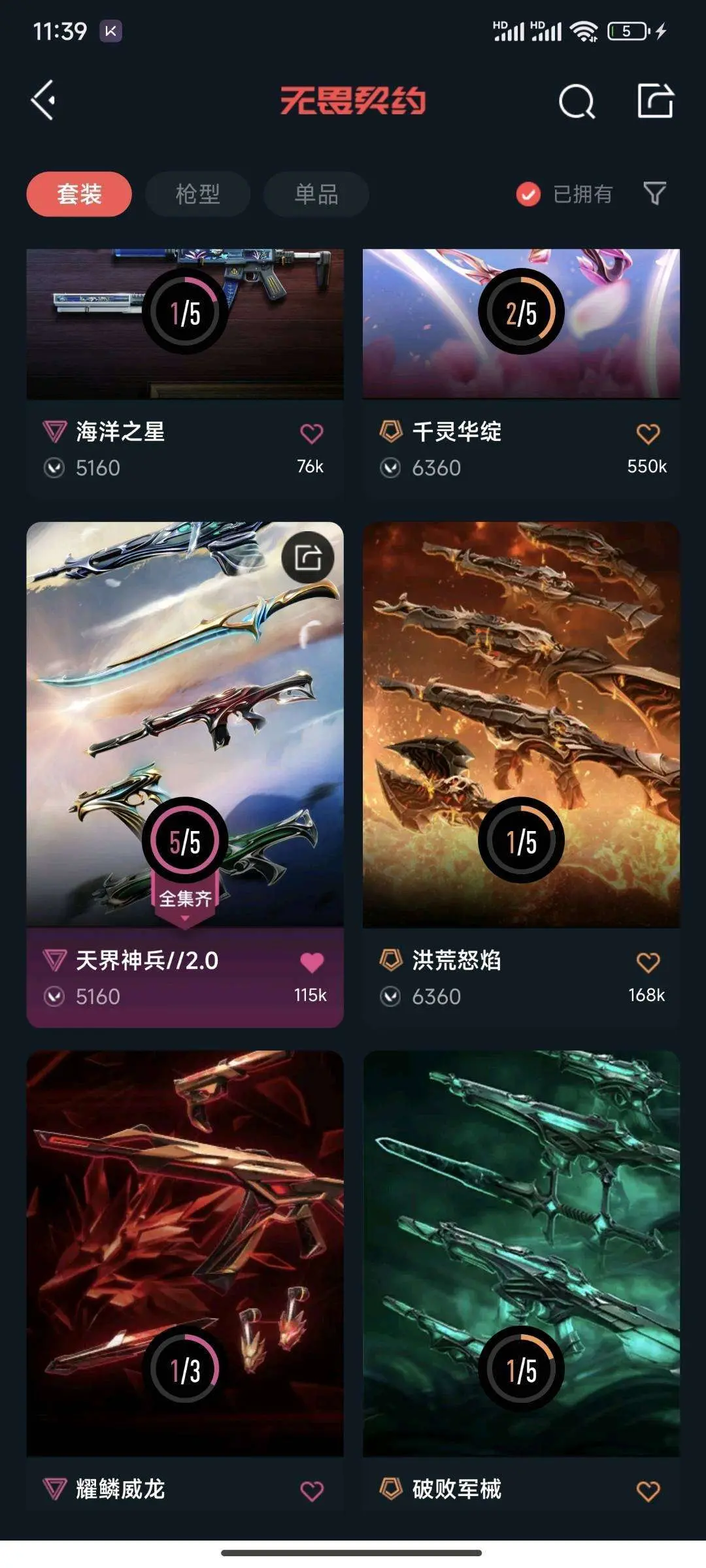Open the 海洋之星 bundle card
The image size is (706, 1568).
point(185,374)
